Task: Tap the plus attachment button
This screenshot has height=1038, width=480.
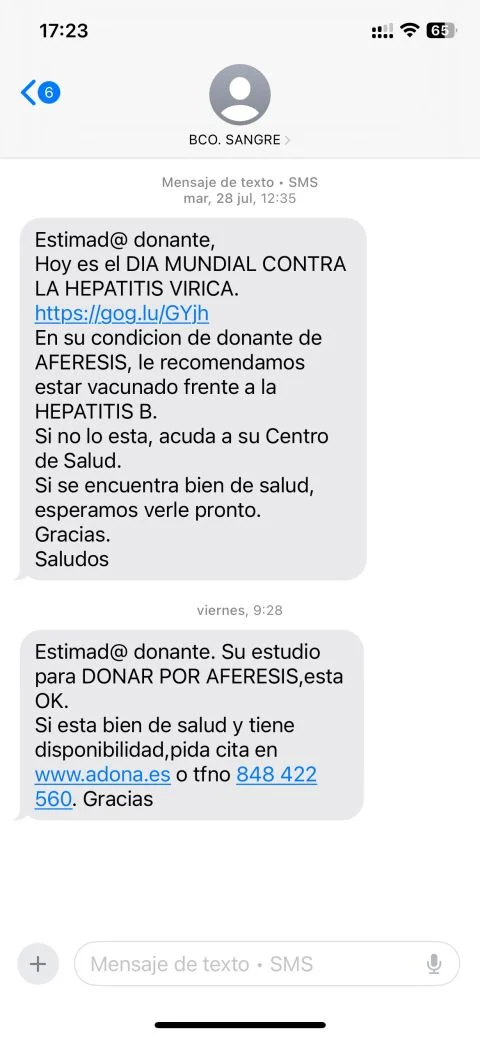Action: 38,964
